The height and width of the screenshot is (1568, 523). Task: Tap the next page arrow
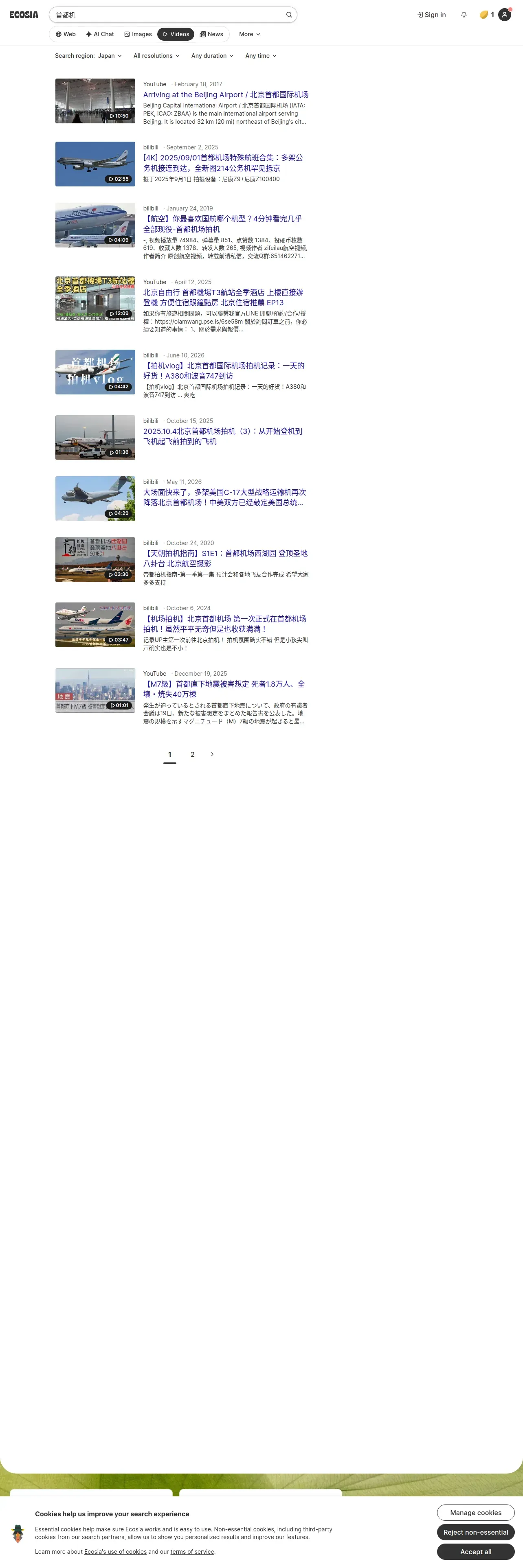pos(212,754)
